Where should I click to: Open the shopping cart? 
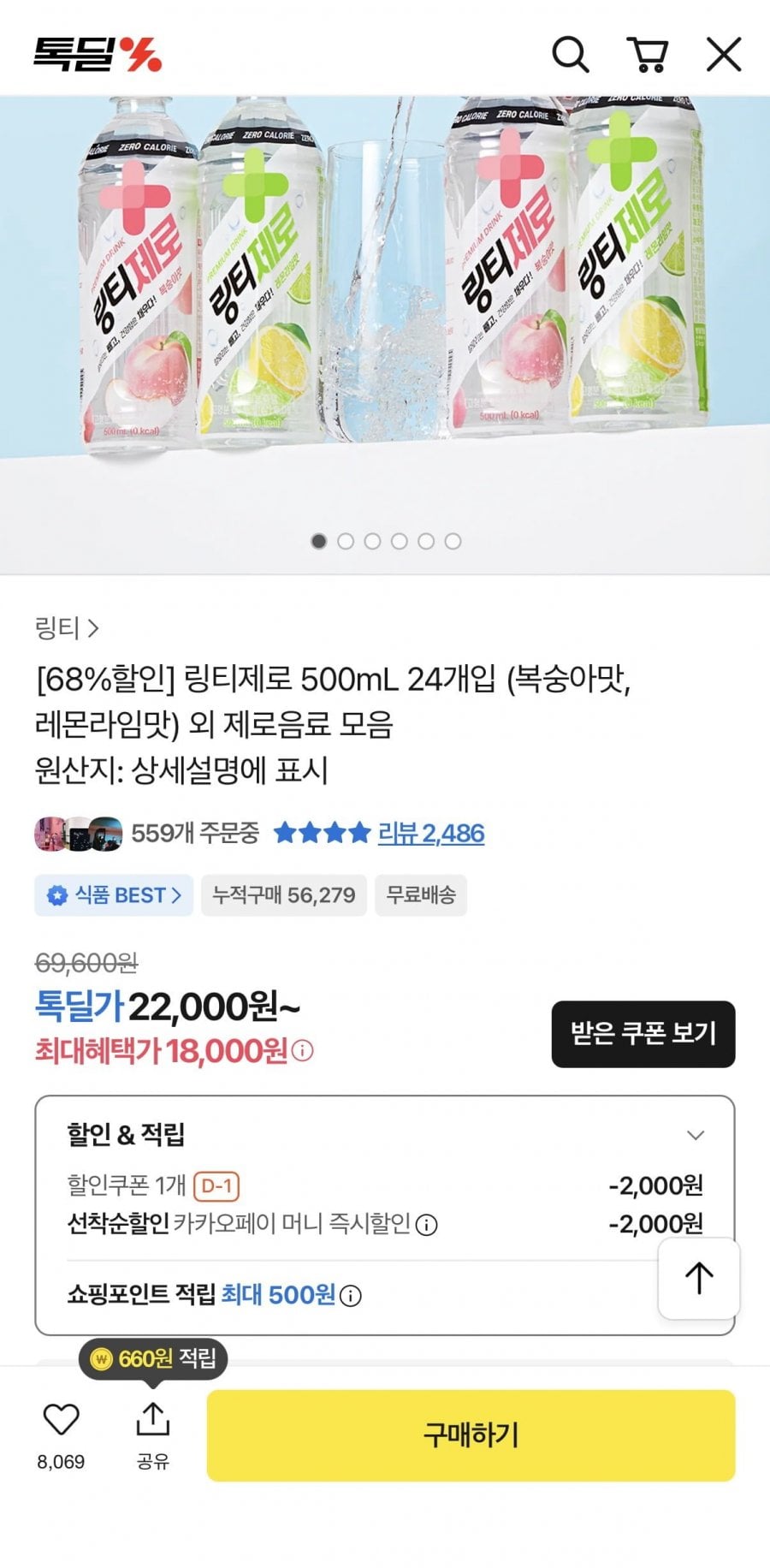648,56
